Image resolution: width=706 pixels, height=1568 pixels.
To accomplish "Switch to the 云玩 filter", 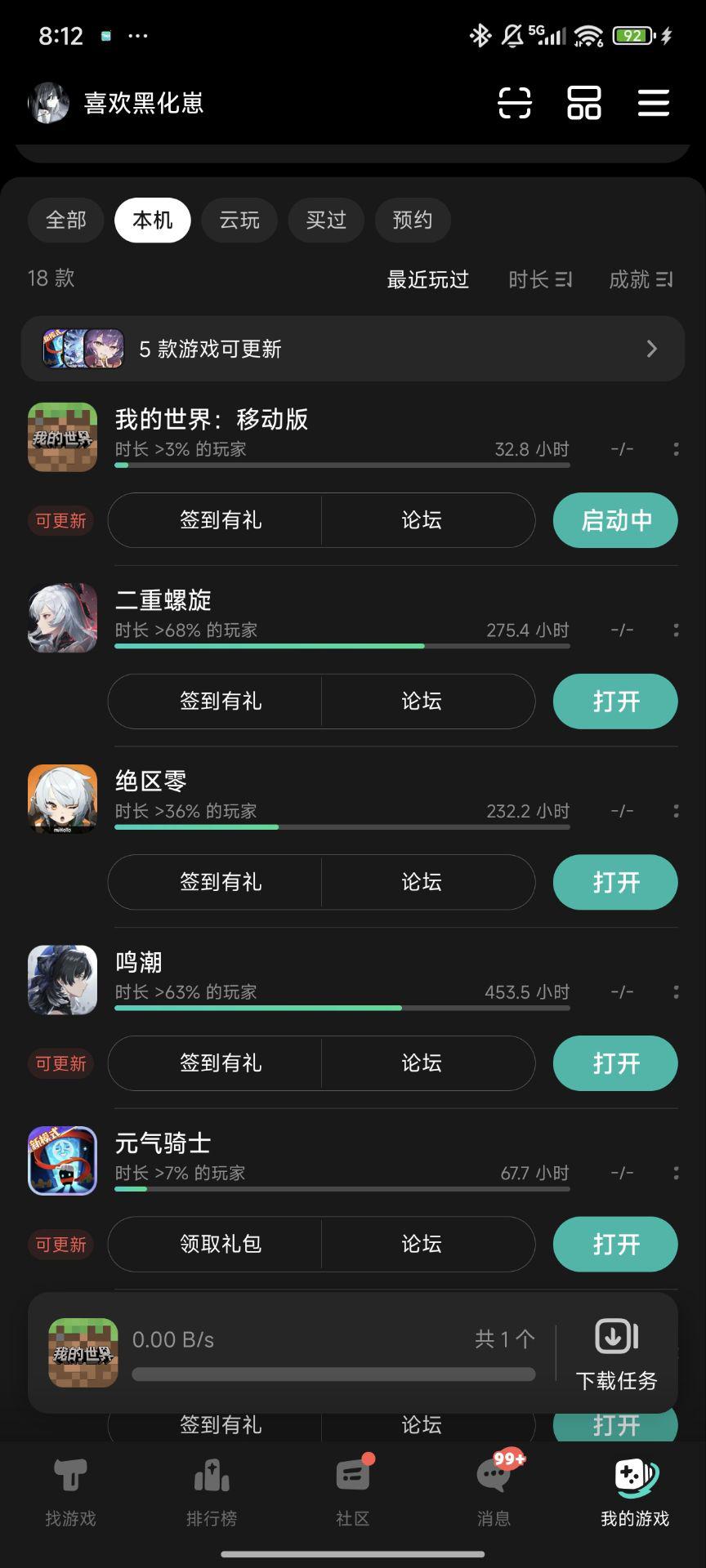I will pyautogui.click(x=239, y=220).
